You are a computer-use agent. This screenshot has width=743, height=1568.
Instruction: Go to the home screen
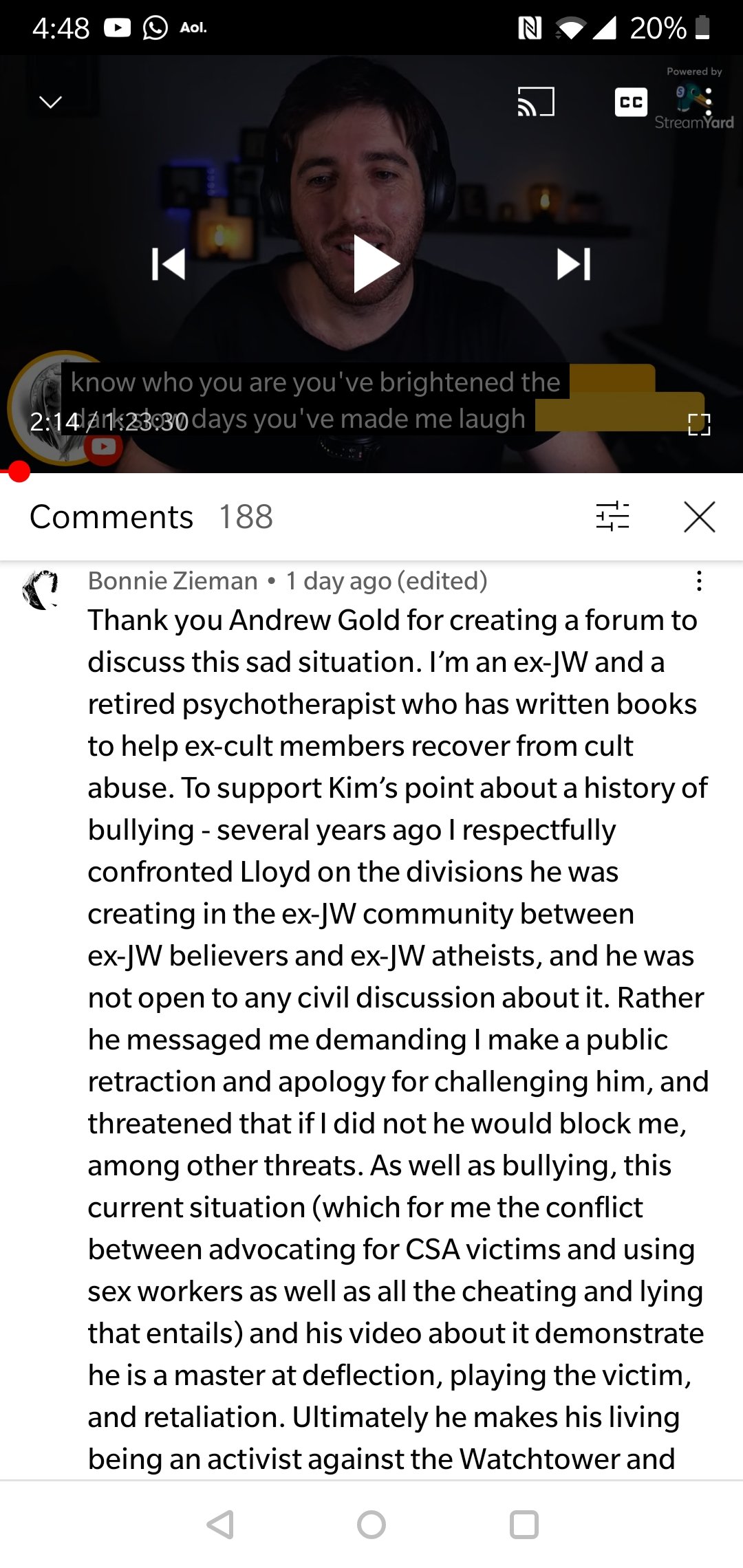click(x=371, y=1525)
